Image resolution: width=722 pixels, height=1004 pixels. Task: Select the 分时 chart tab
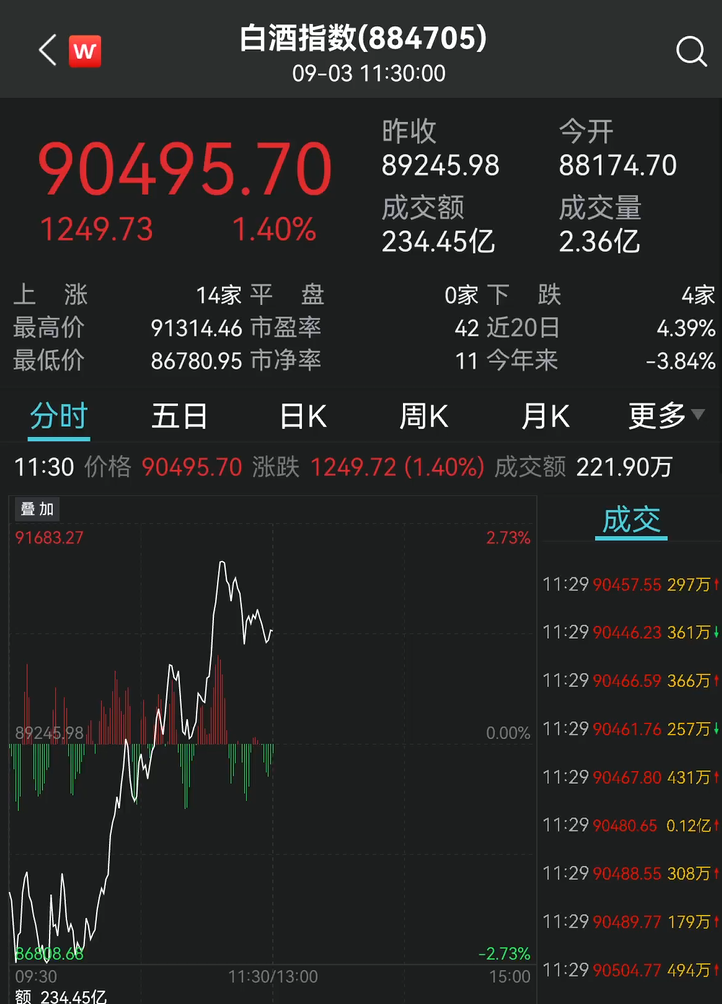(x=59, y=416)
